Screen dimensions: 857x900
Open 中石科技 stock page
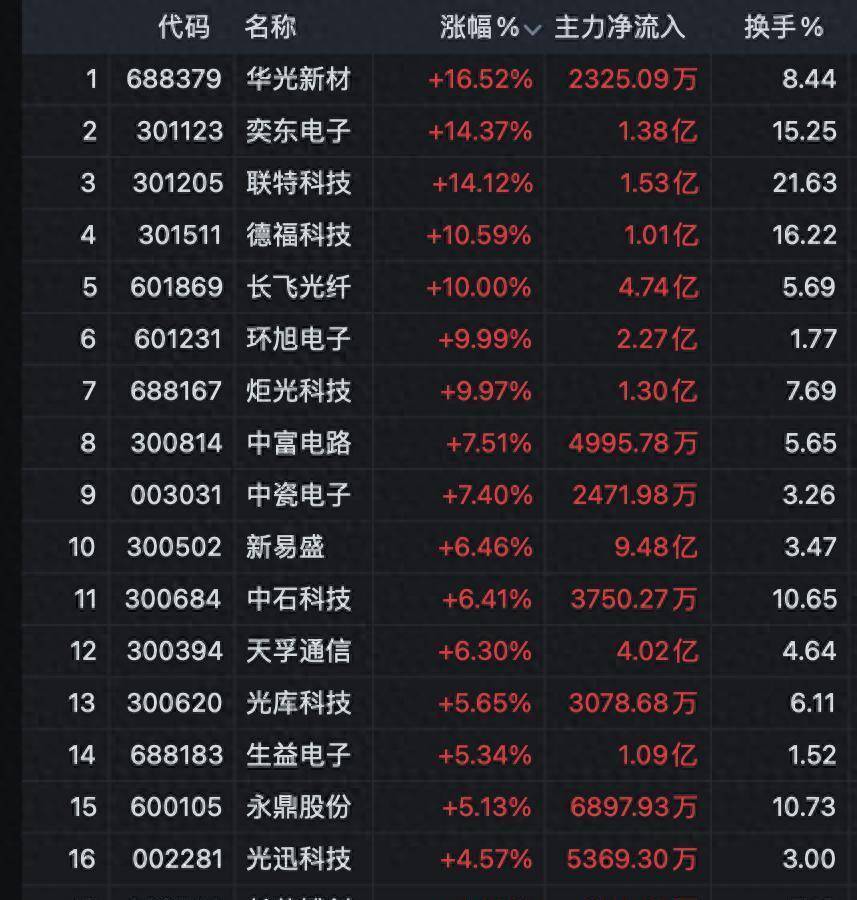[298, 599]
